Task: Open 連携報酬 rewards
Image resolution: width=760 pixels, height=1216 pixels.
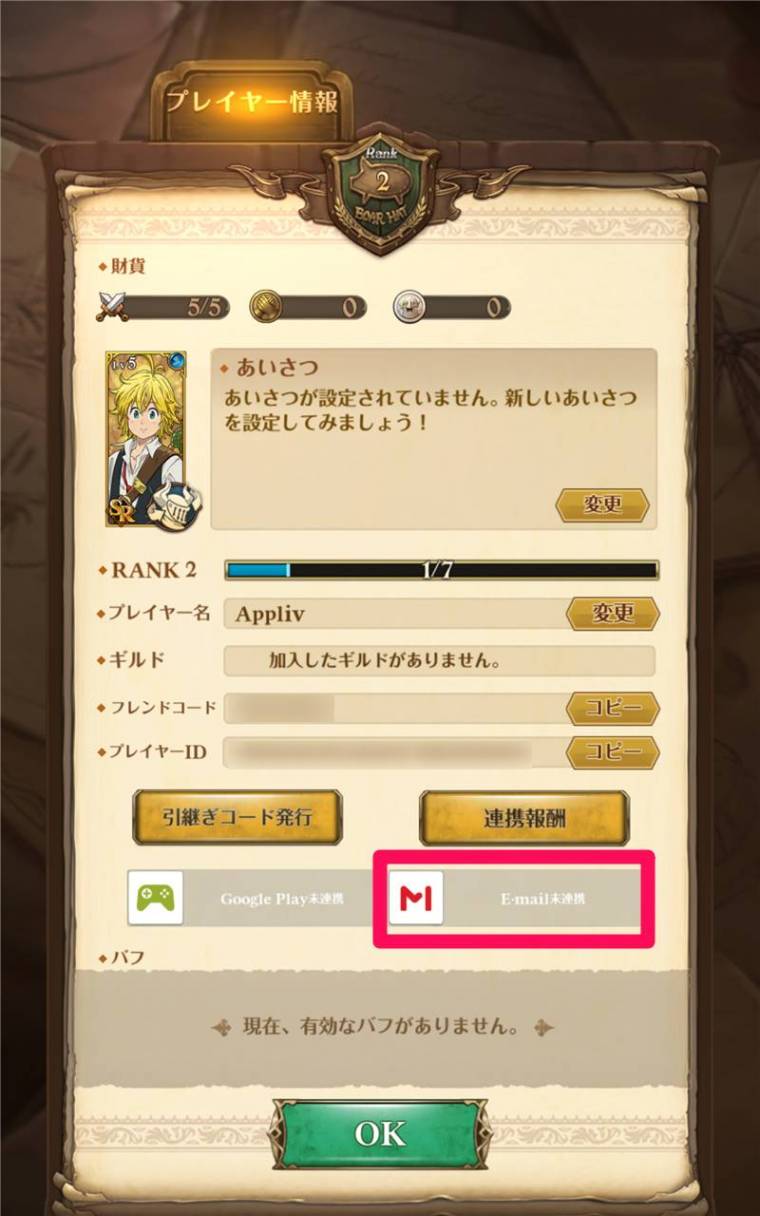Action: point(524,818)
